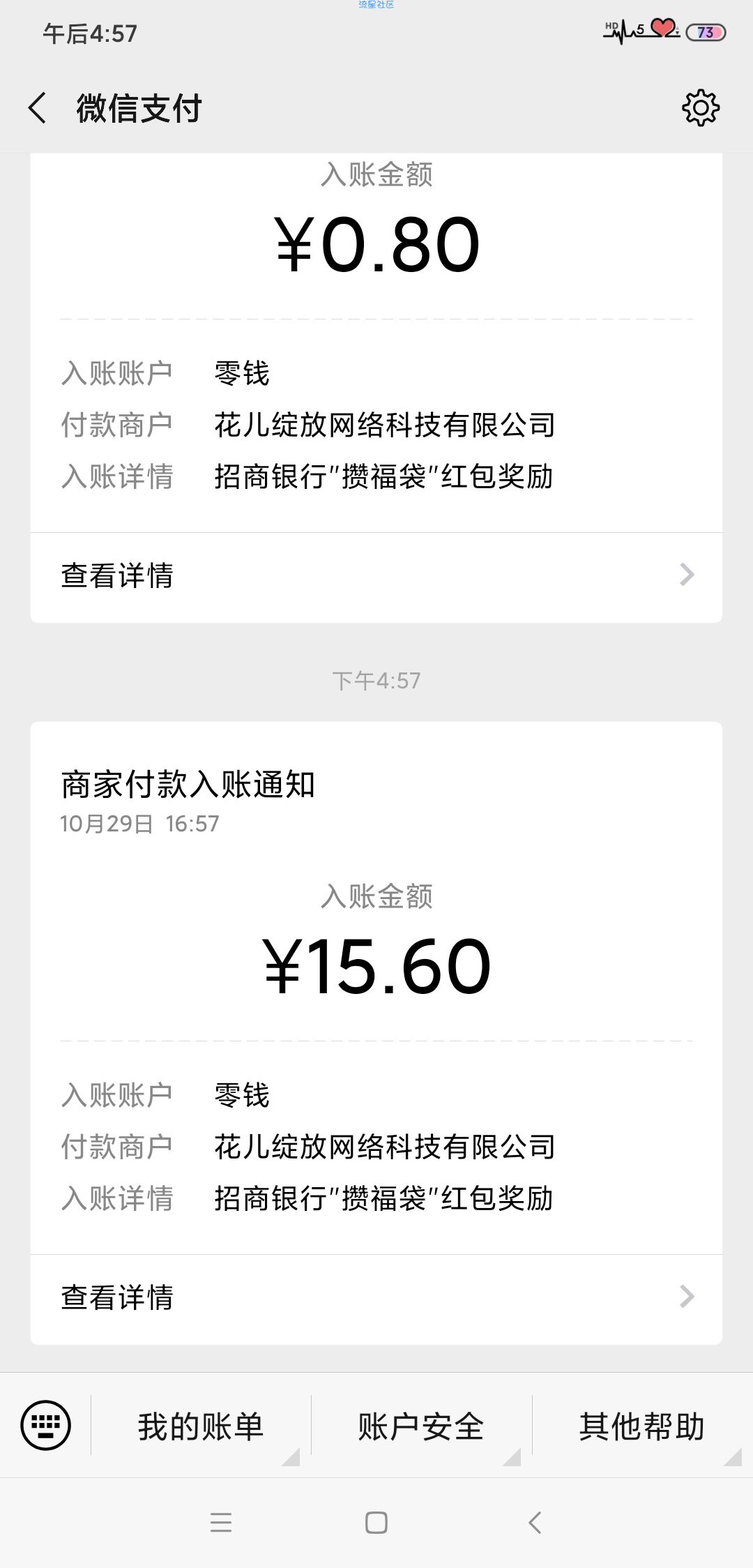Expand the 其他帮助 menu
The width and height of the screenshot is (753, 1568).
pyautogui.click(x=642, y=1425)
